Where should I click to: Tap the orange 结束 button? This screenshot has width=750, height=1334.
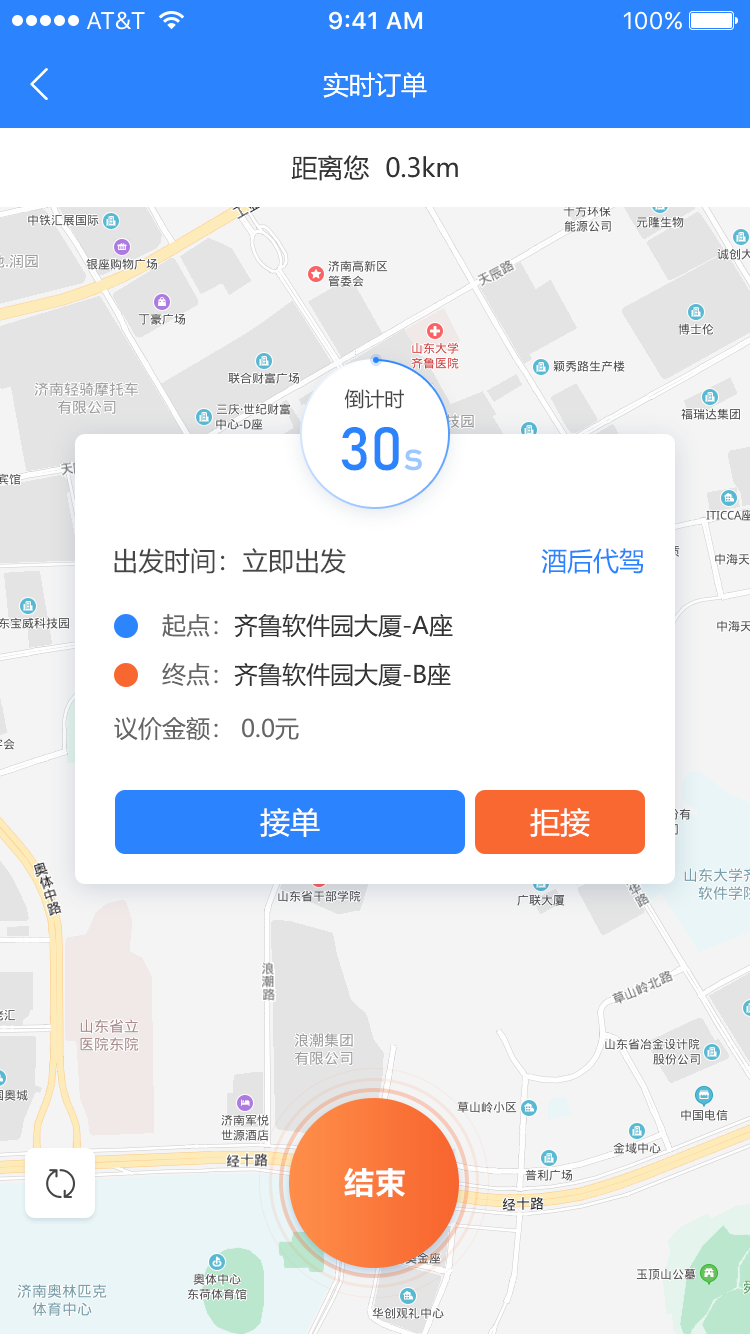(374, 1182)
